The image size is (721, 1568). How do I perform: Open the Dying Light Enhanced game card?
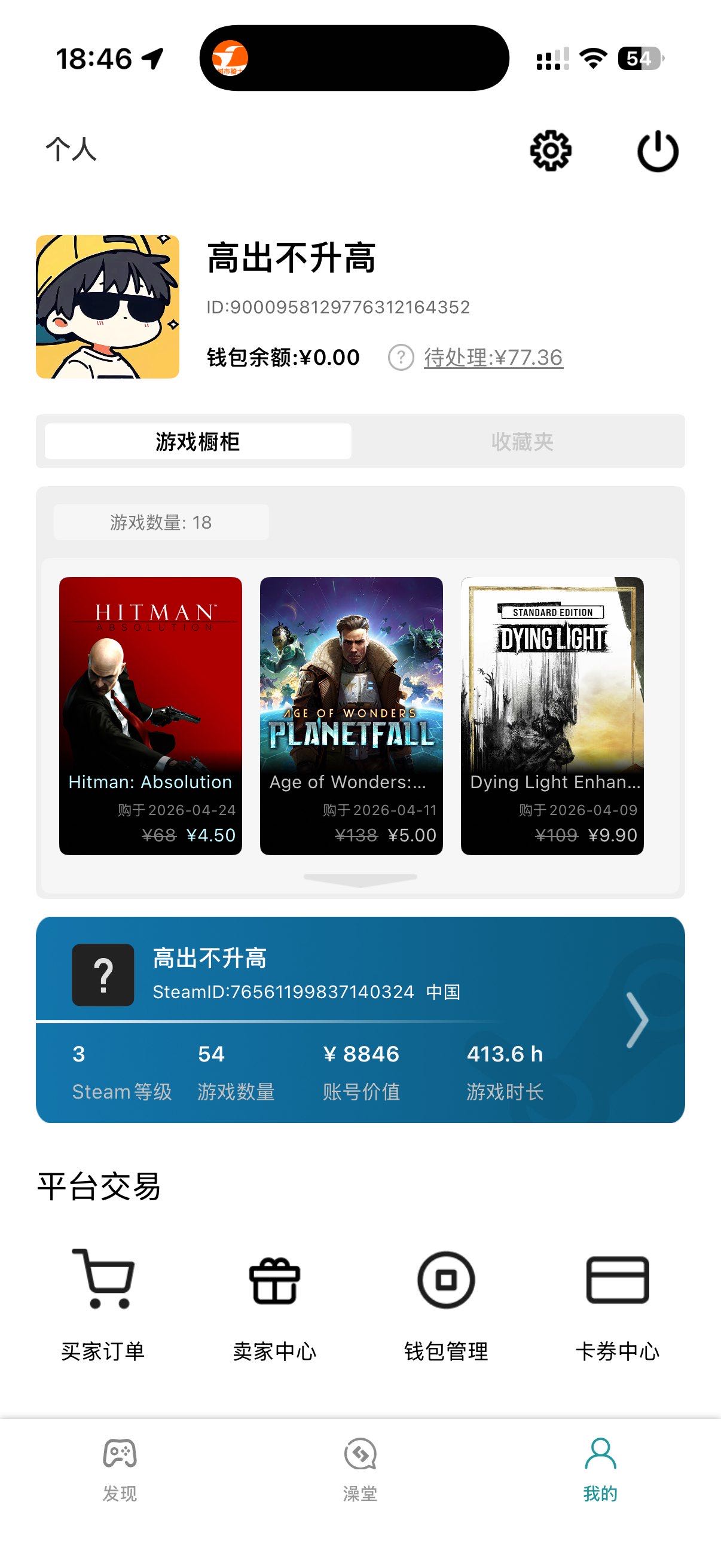tap(552, 715)
